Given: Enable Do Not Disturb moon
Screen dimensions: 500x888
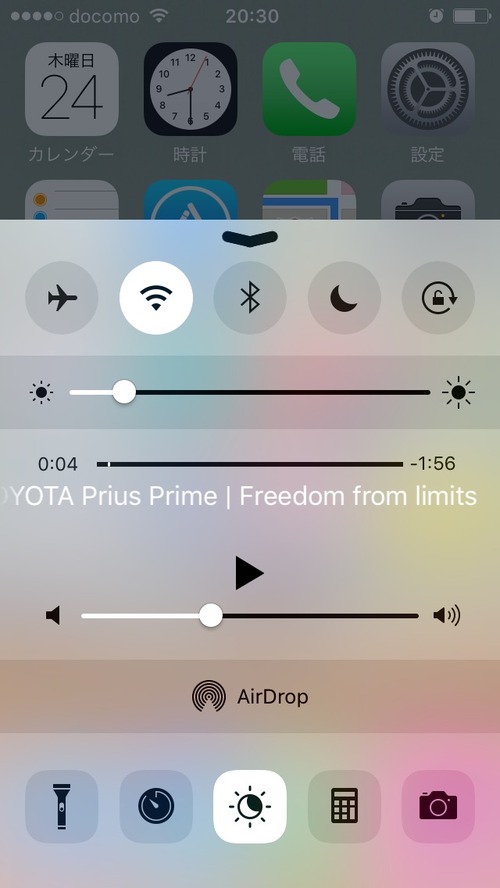Looking at the screenshot, I should tap(344, 297).
